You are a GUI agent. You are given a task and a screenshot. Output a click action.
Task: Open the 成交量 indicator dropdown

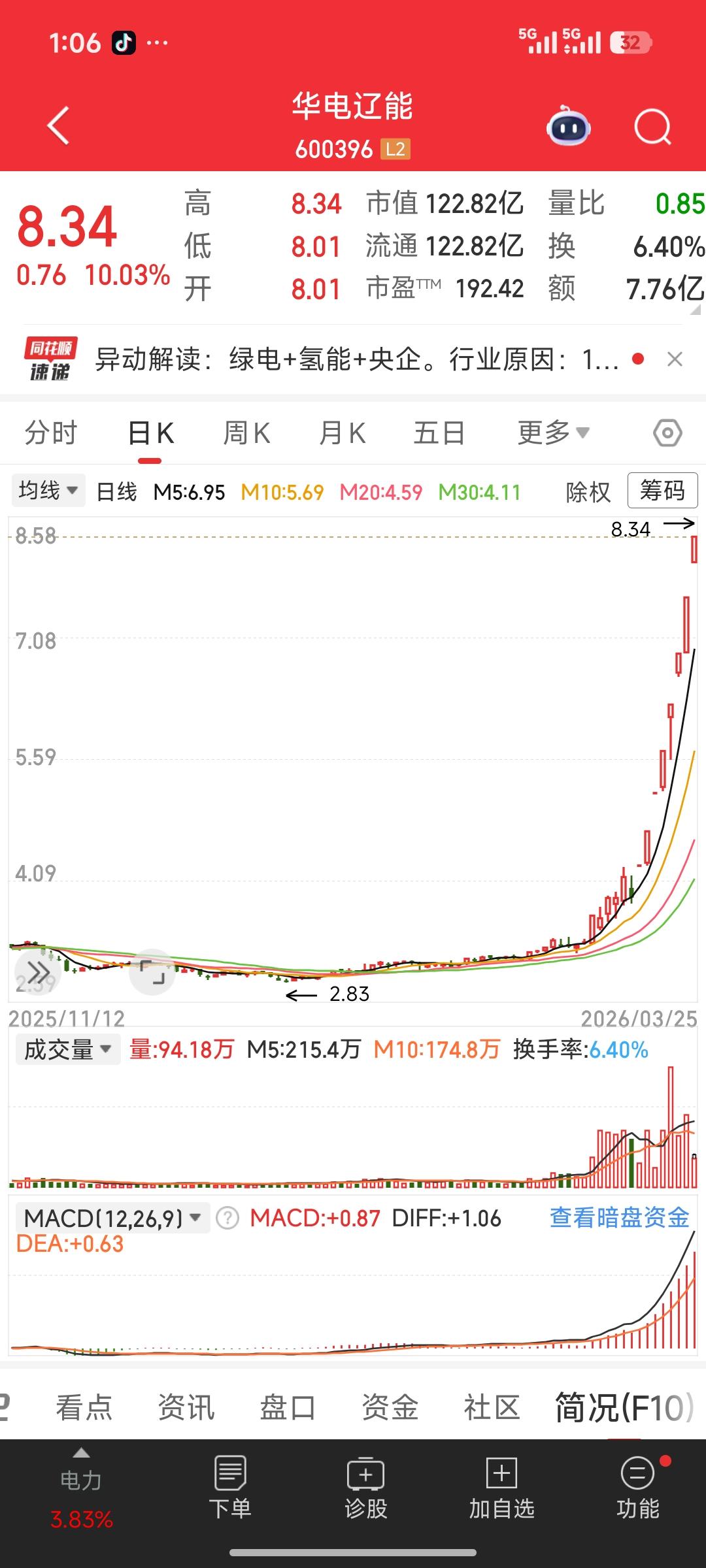pyautogui.click(x=67, y=1049)
